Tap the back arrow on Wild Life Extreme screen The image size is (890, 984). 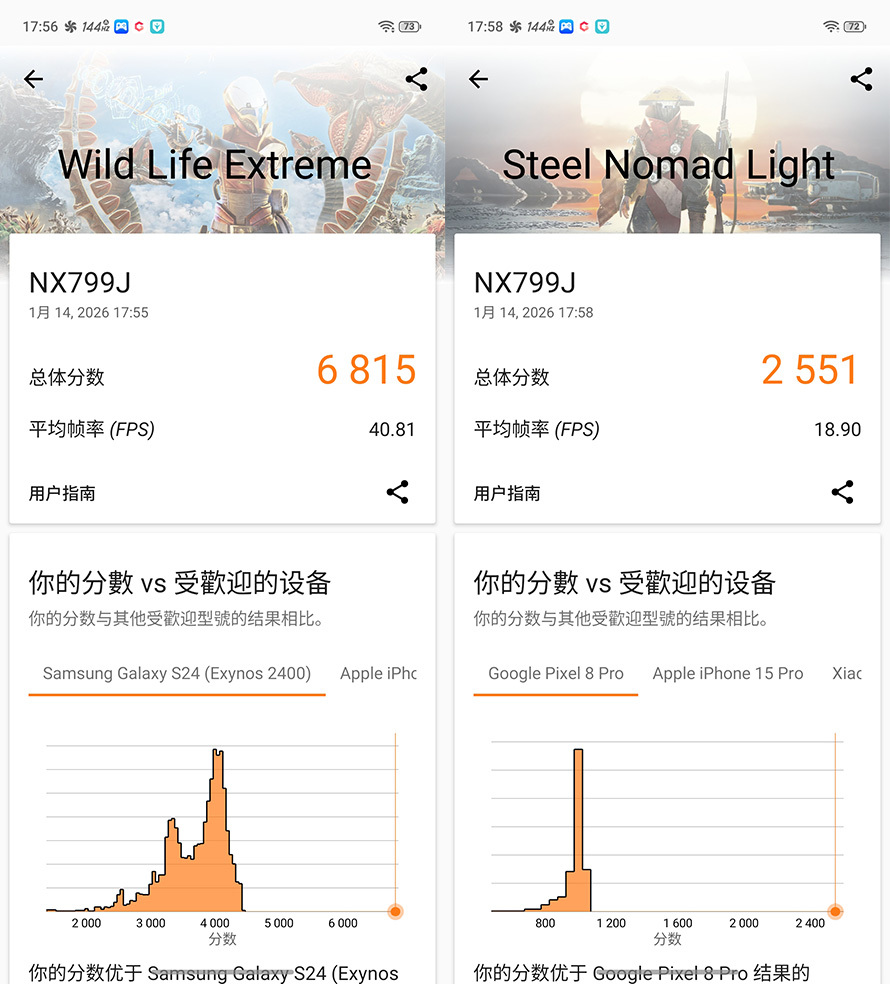click(x=33, y=79)
